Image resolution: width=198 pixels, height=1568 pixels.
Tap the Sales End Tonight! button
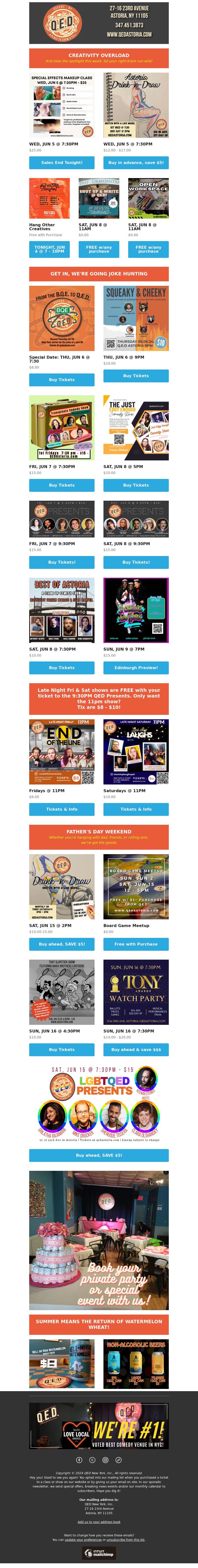(62, 163)
